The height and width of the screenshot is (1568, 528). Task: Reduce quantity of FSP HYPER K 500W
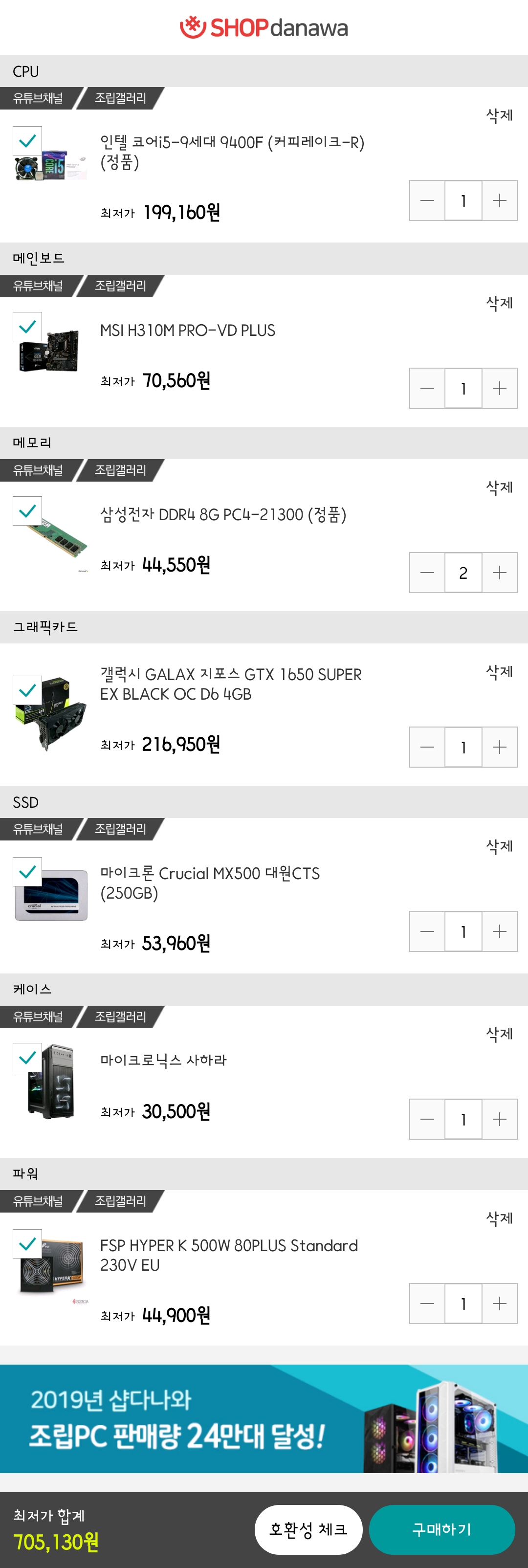[x=427, y=1303]
